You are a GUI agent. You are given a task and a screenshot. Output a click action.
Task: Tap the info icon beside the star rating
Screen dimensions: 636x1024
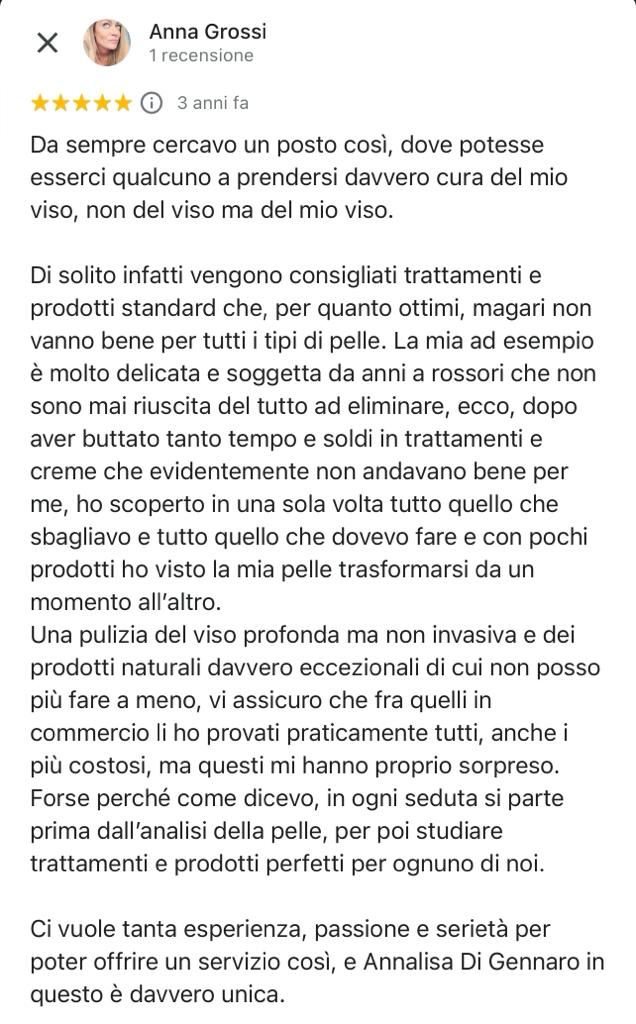click(x=151, y=102)
